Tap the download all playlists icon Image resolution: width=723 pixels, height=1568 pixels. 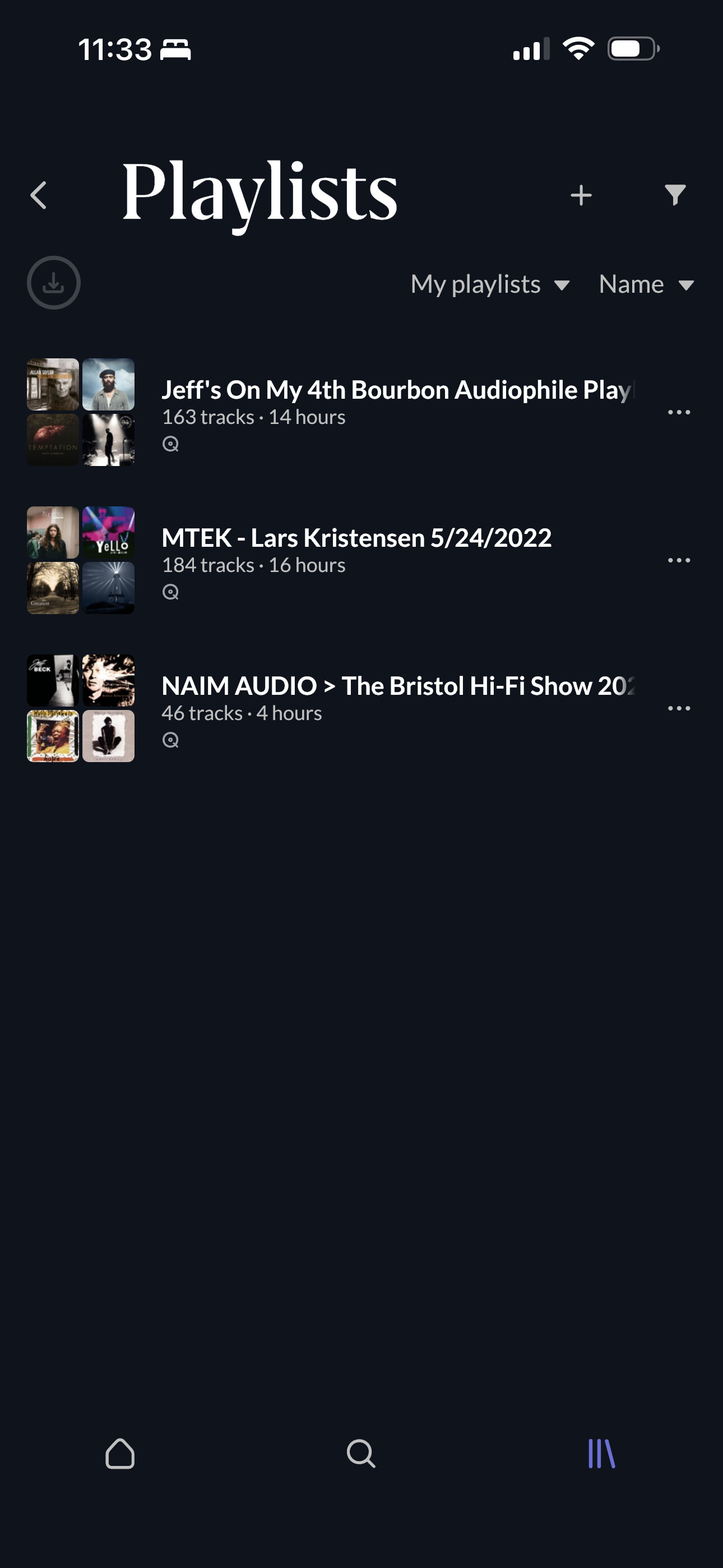tap(54, 283)
